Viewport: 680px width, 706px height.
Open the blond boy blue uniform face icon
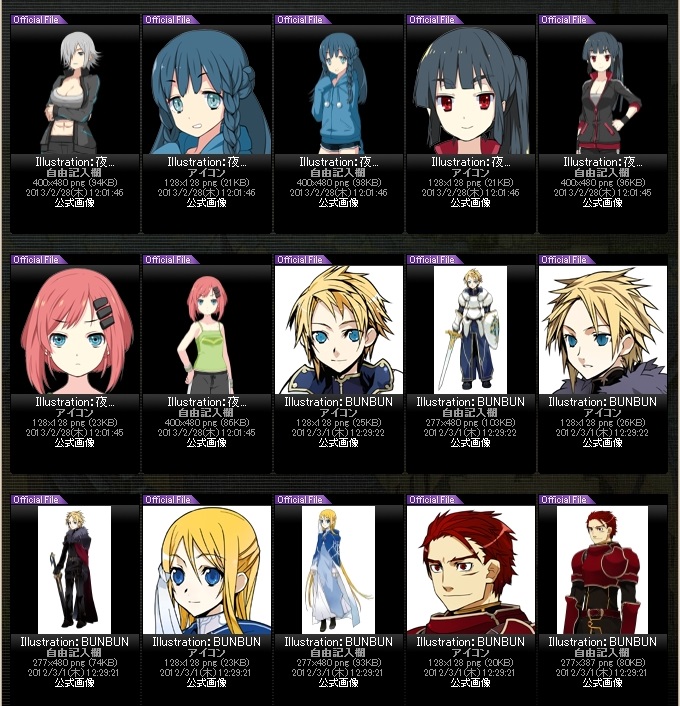tap(339, 330)
